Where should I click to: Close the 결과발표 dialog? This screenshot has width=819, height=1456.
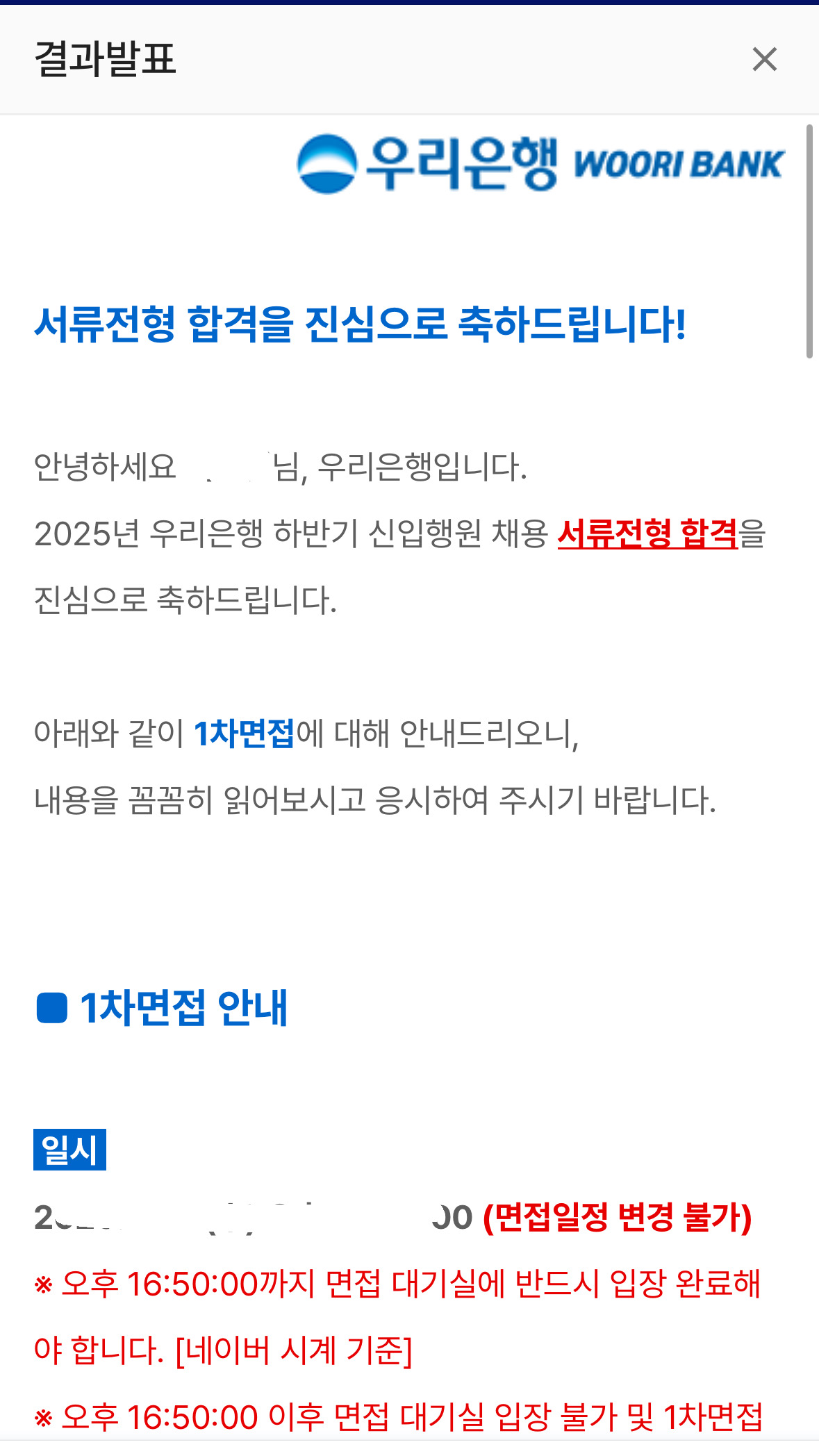click(x=764, y=59)
